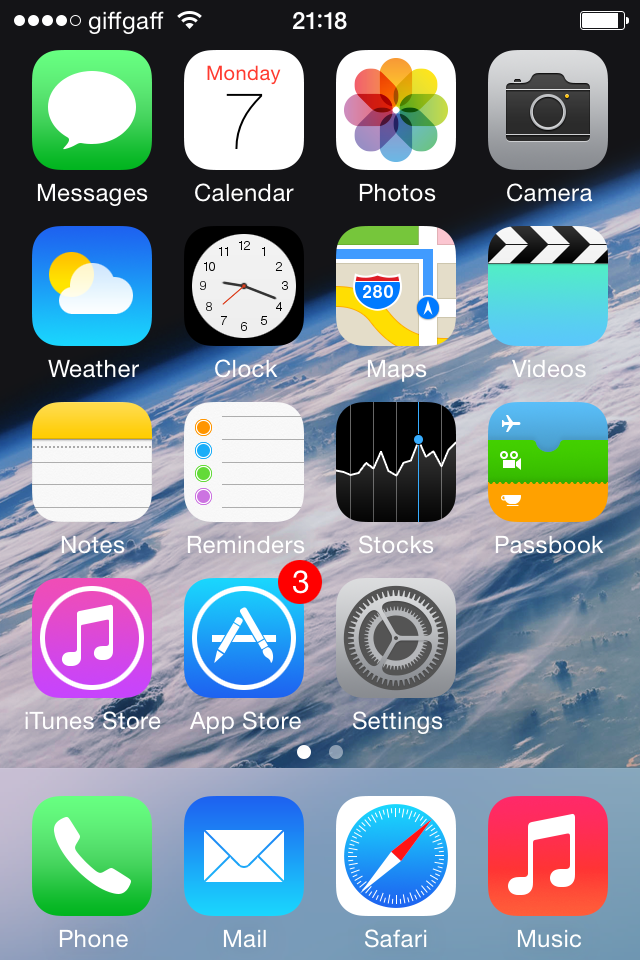Open Mail from the dock
Screen dimensions: 640x960
tap(244, 856)
